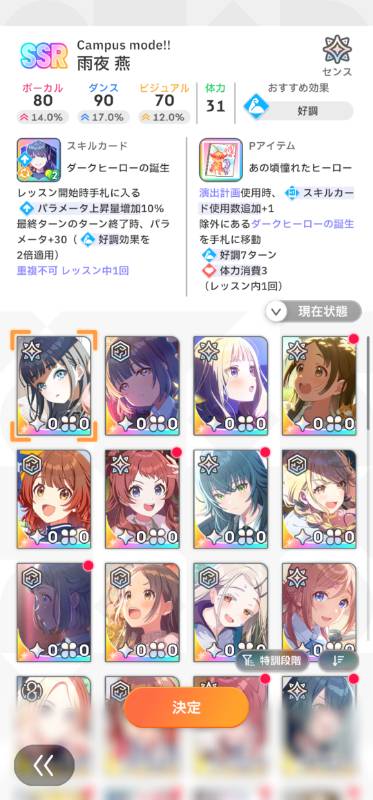The image size is (373, 800).
Task: Confirm selection with the orange 決定 button
Action: (x=186, y=707)
